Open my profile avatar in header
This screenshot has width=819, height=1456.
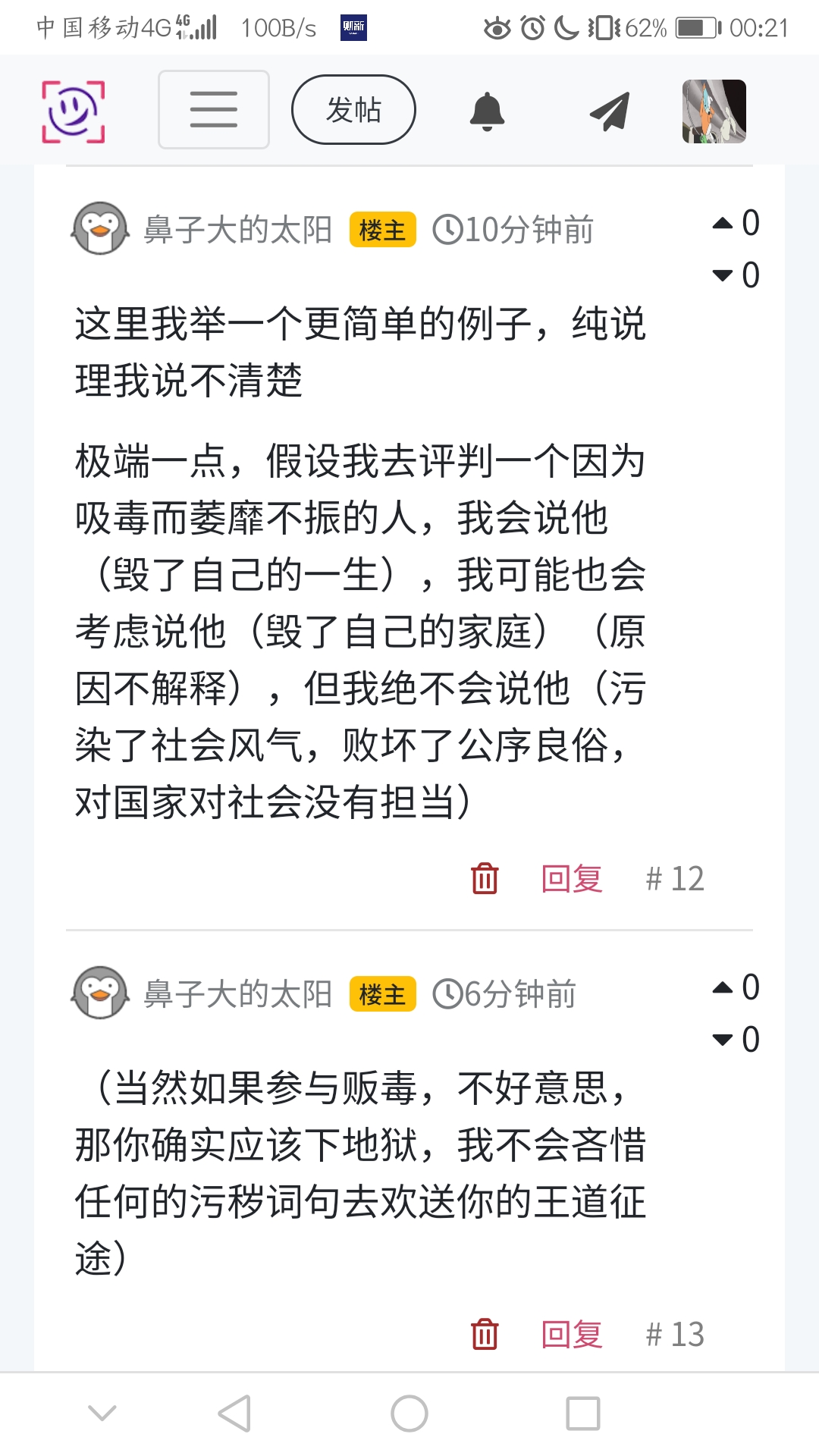click(x=714, y=111)
